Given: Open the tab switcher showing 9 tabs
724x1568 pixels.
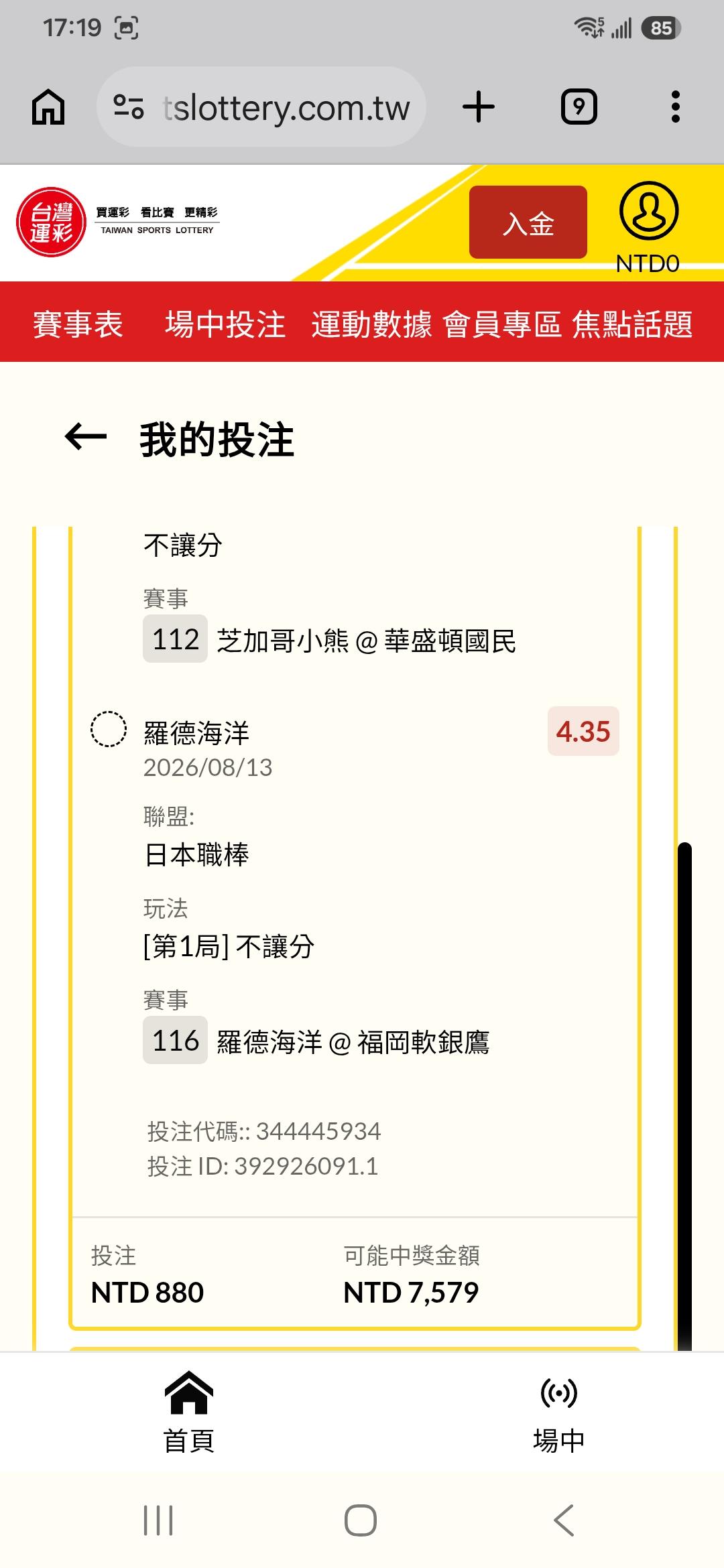Looking at the screenshot, I should (579, 107).
